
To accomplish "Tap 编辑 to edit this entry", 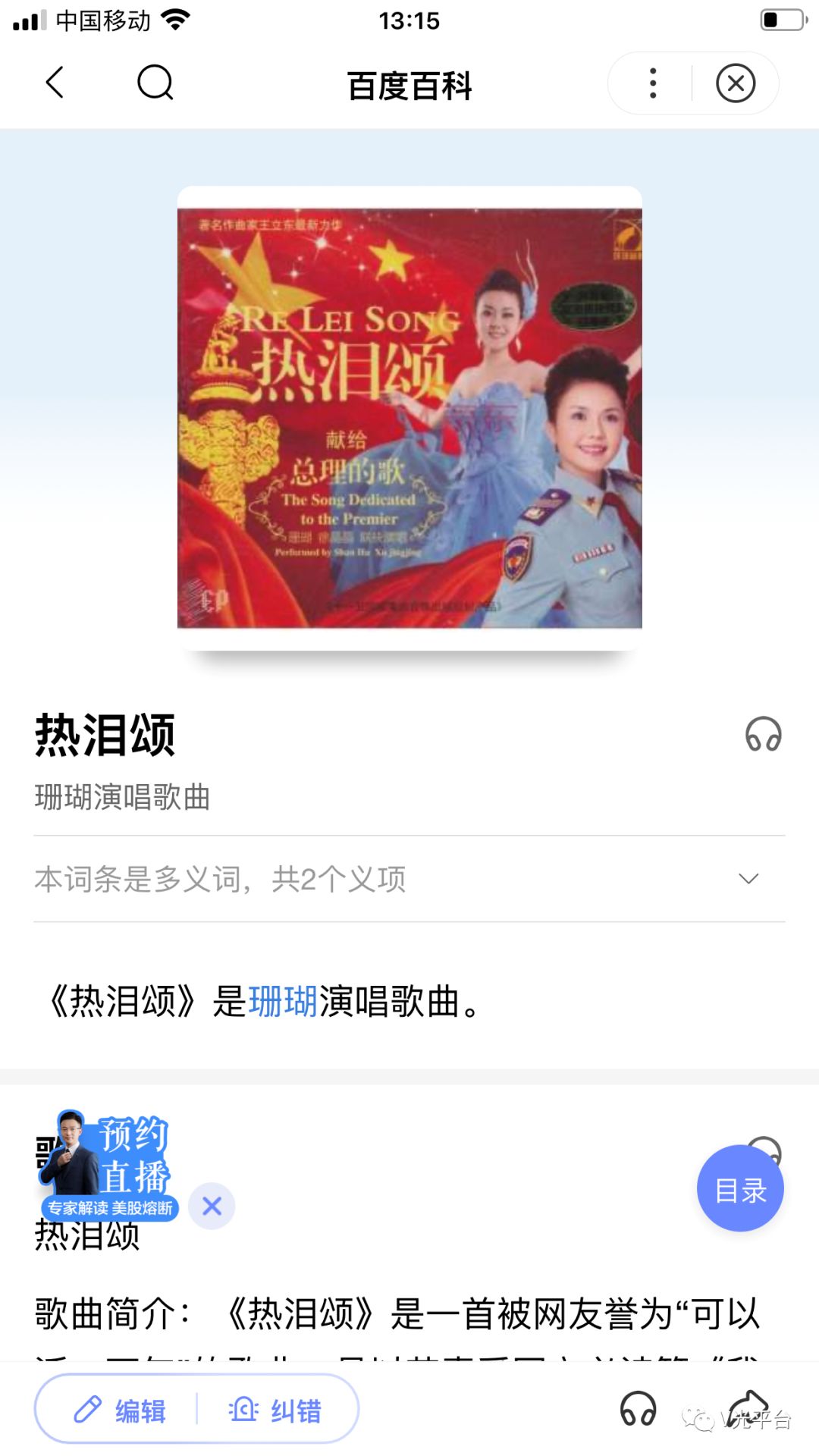I will pos(120,1410).
